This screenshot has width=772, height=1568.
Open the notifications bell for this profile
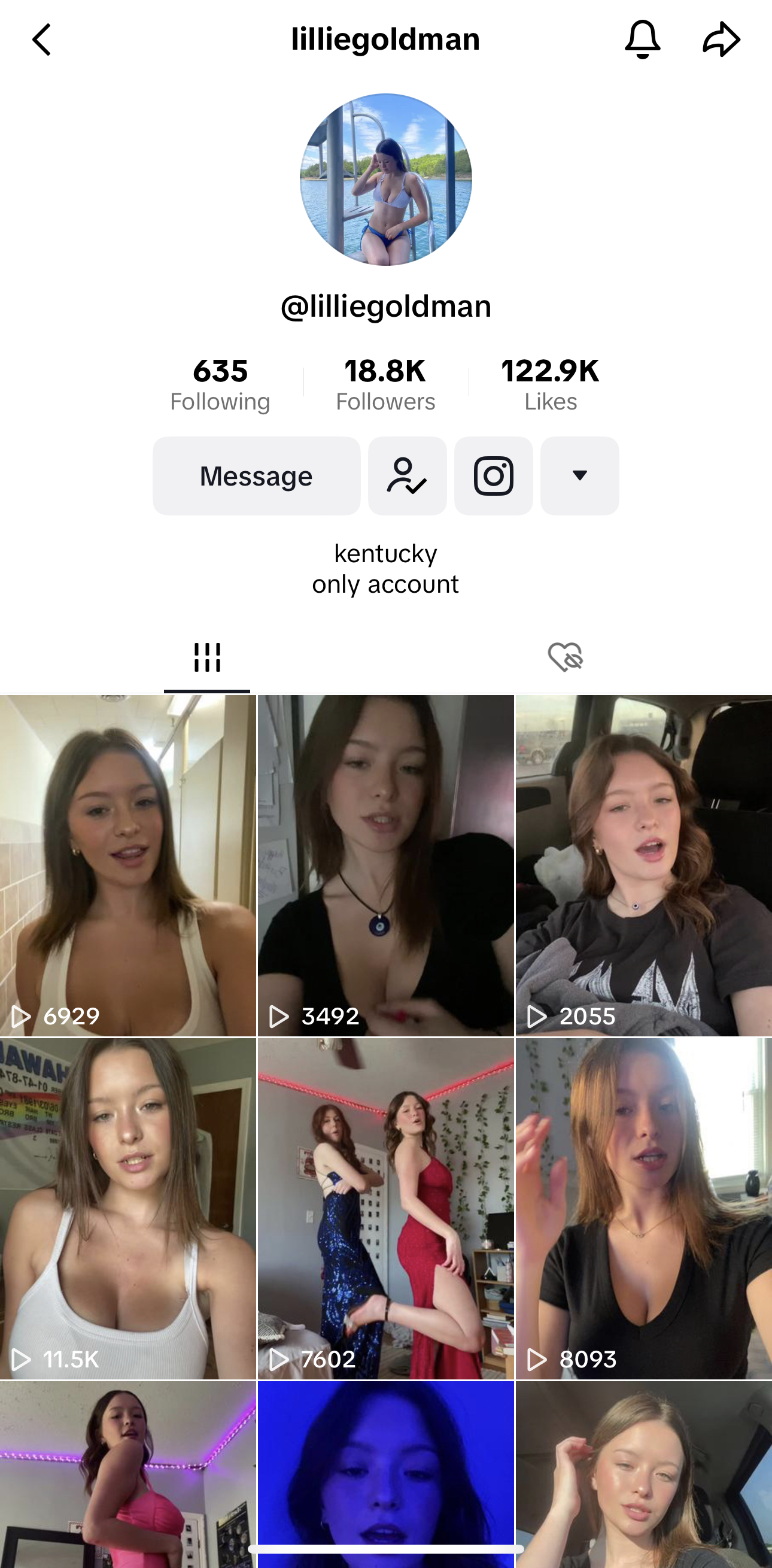pyautogui.click(x=642, y=40)
